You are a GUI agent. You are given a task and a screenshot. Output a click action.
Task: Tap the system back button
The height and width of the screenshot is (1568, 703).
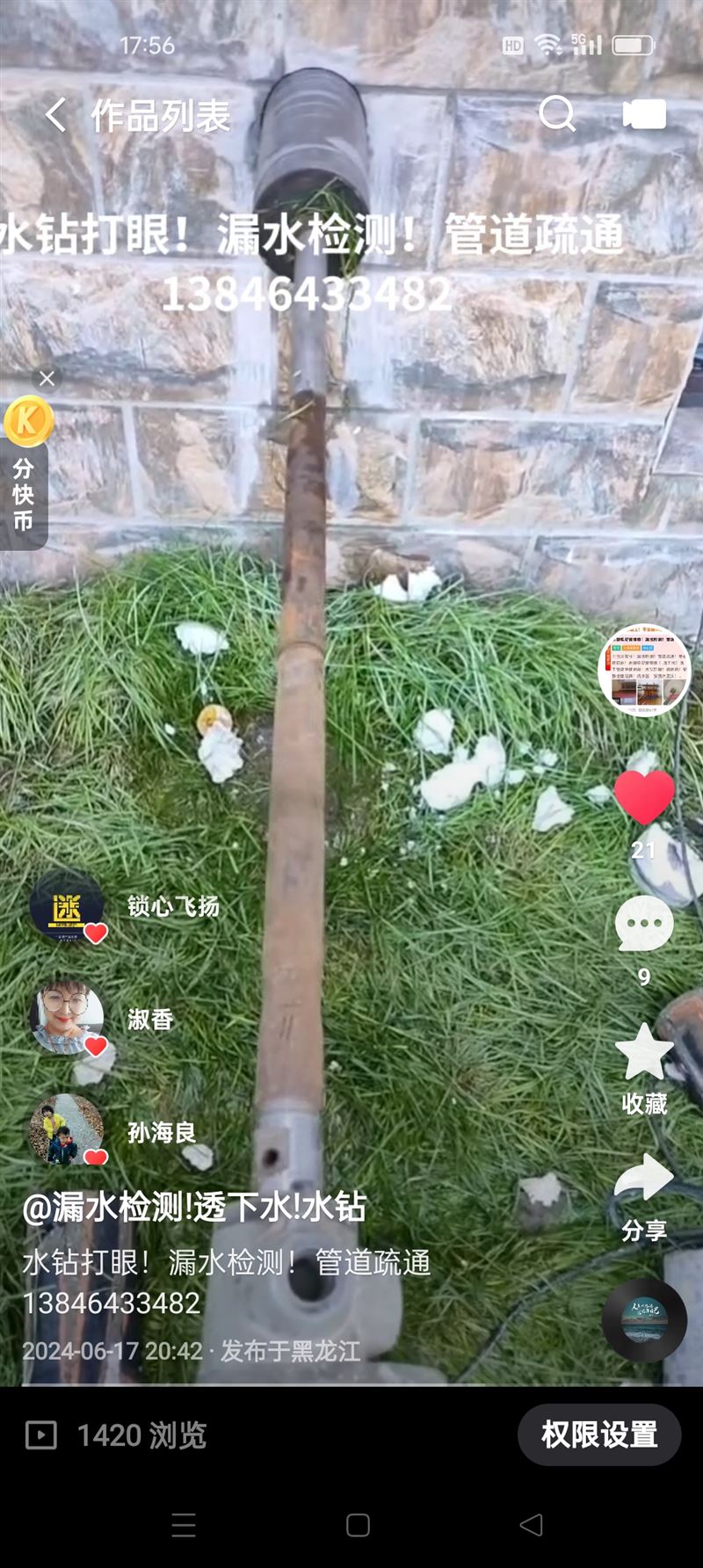coord(531,1525)
